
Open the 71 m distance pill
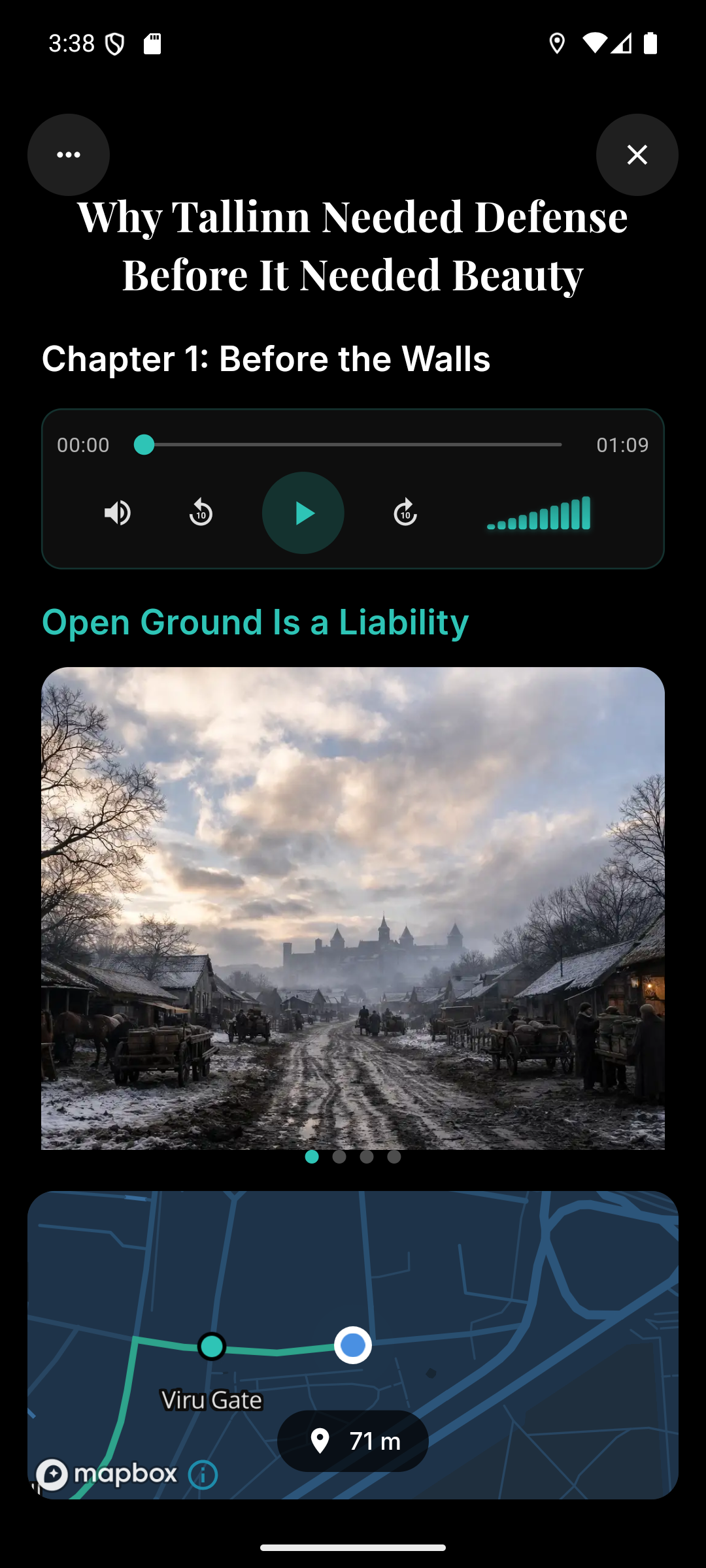(353, 1441)
